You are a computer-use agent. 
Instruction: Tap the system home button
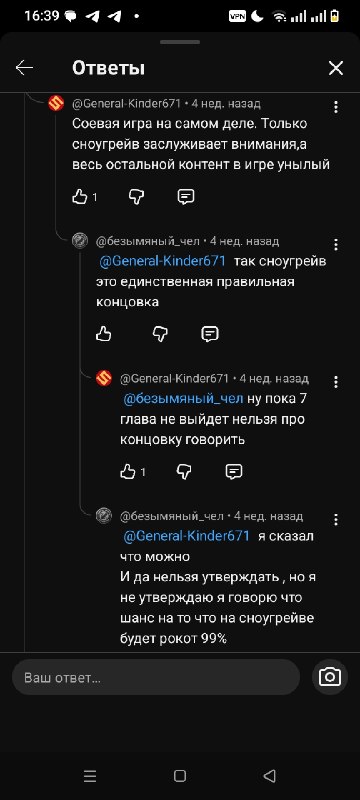(179, 776)
